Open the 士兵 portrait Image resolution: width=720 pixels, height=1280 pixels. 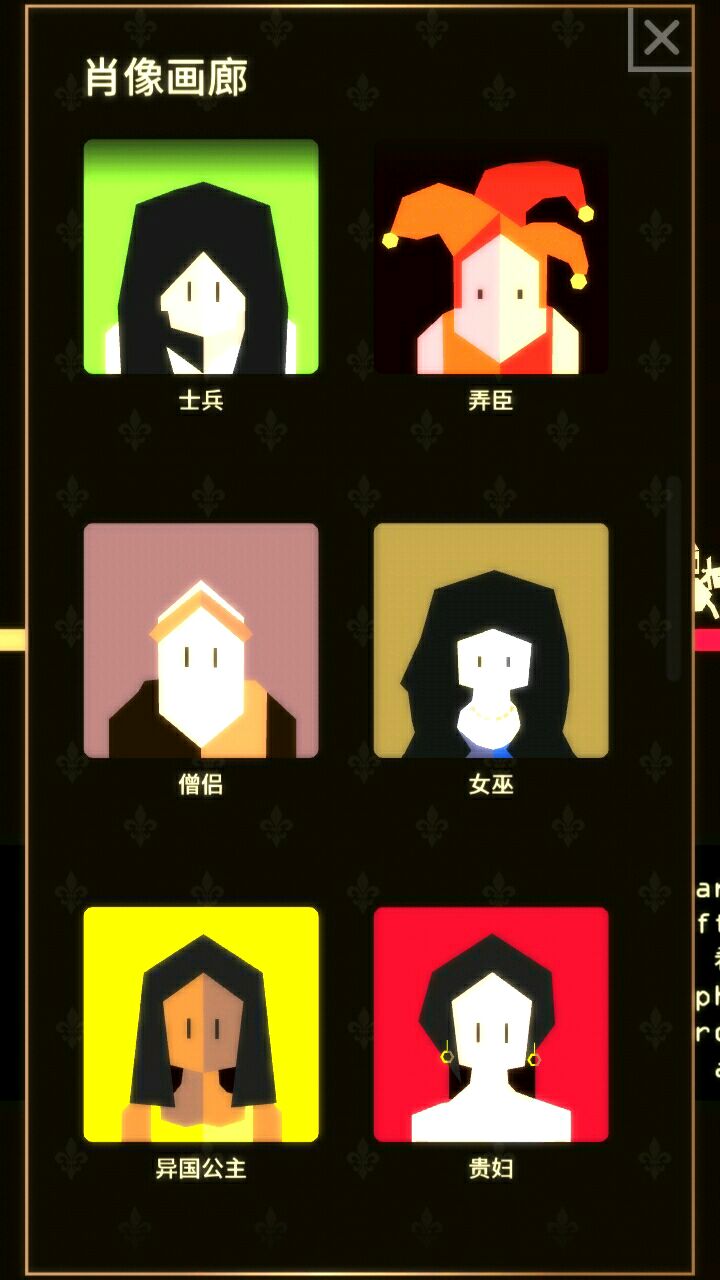tap(201, 257)
